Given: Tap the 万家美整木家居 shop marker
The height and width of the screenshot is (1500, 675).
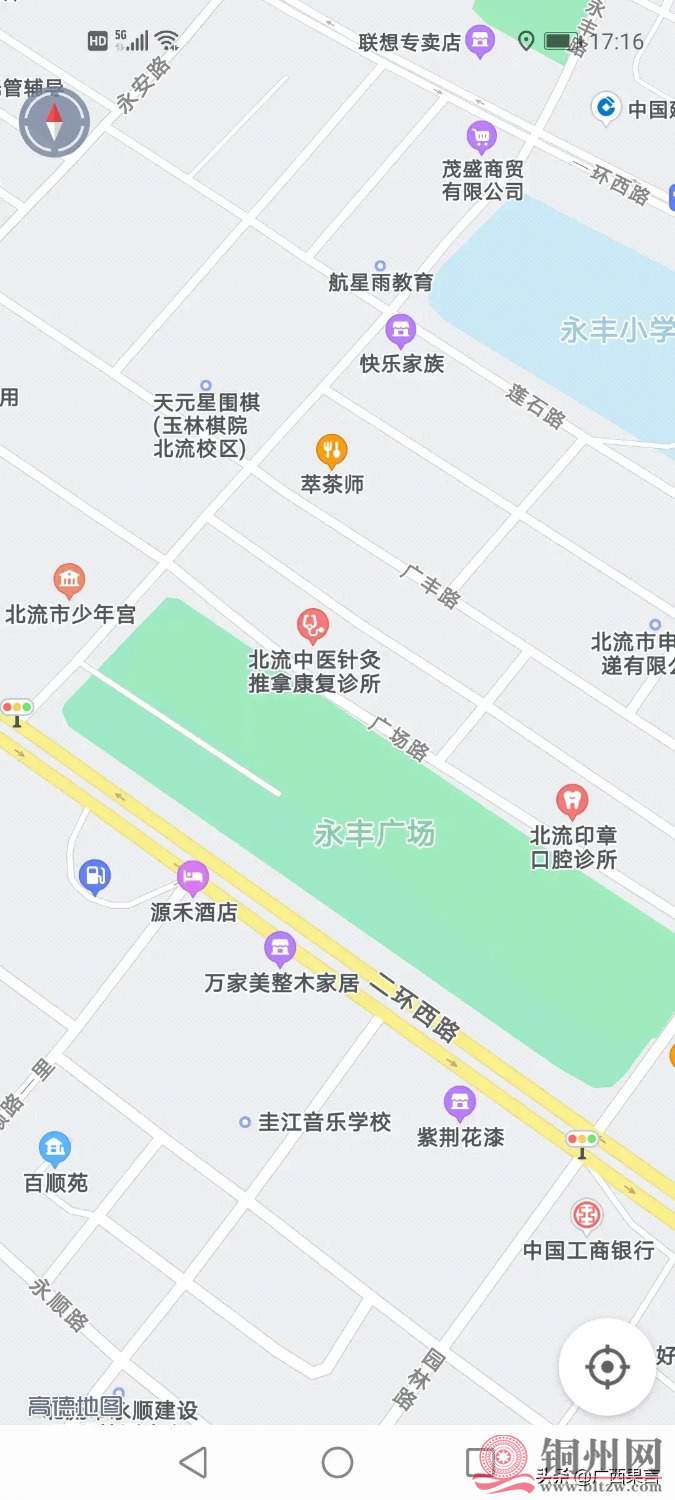Looking at the screenshot, I should click(280, 948).
